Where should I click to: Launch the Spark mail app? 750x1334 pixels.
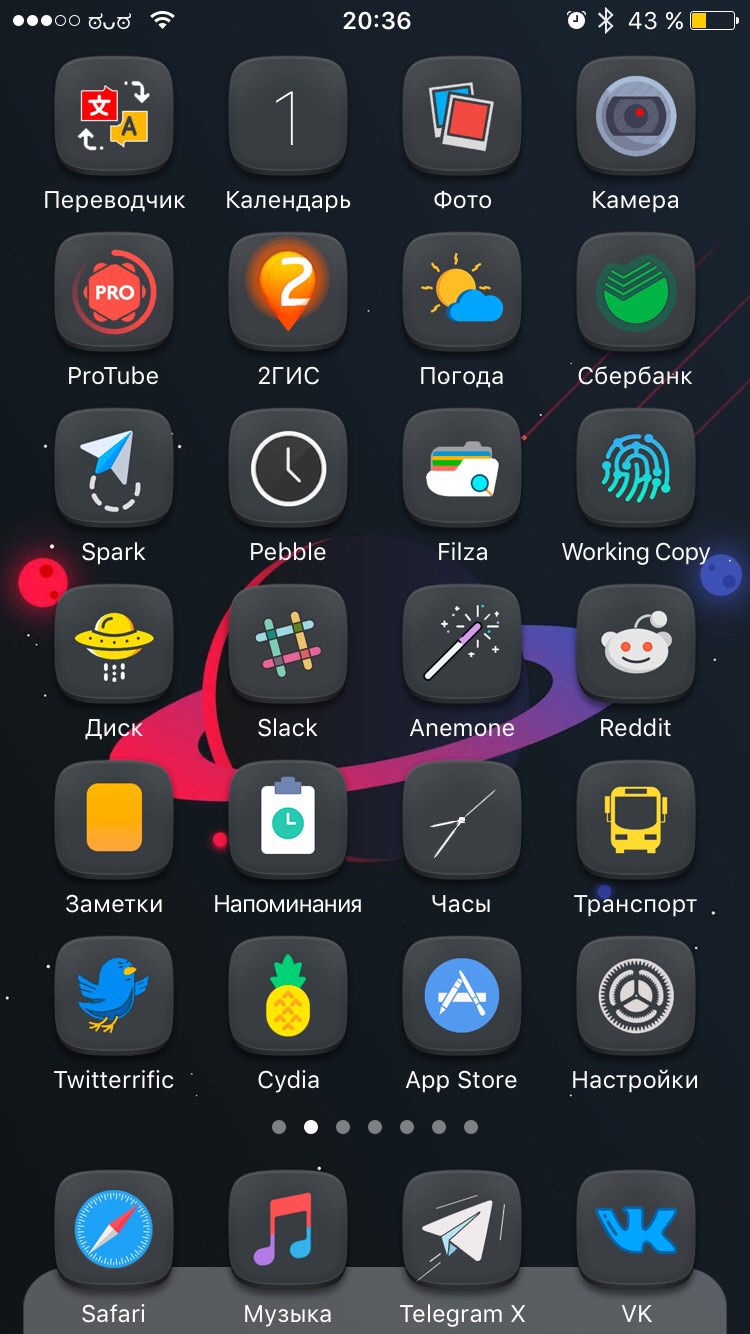114,469
